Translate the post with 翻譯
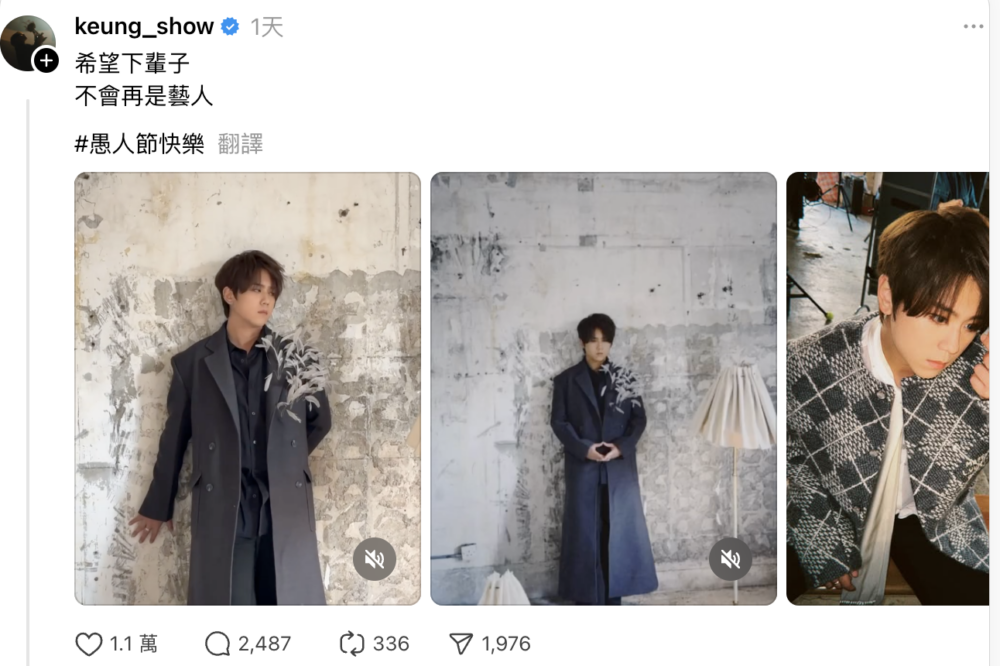 241,144
